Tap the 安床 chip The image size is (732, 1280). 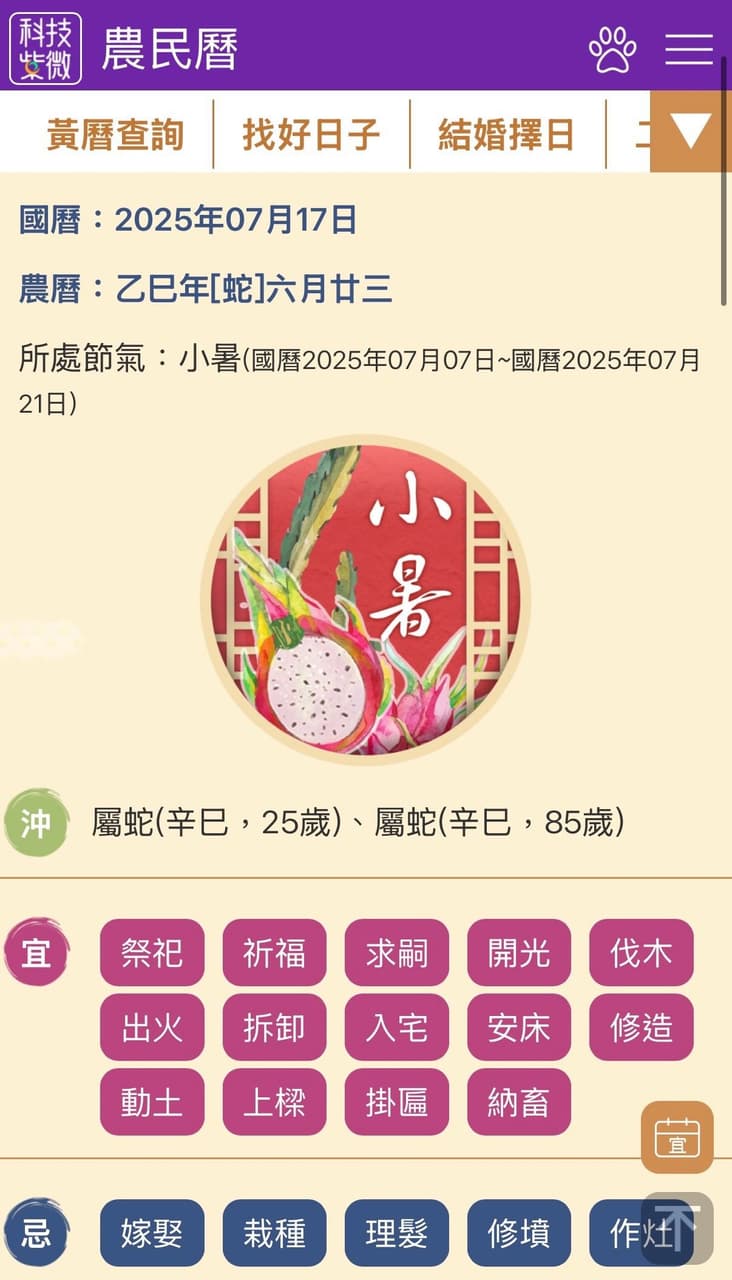519,1027
